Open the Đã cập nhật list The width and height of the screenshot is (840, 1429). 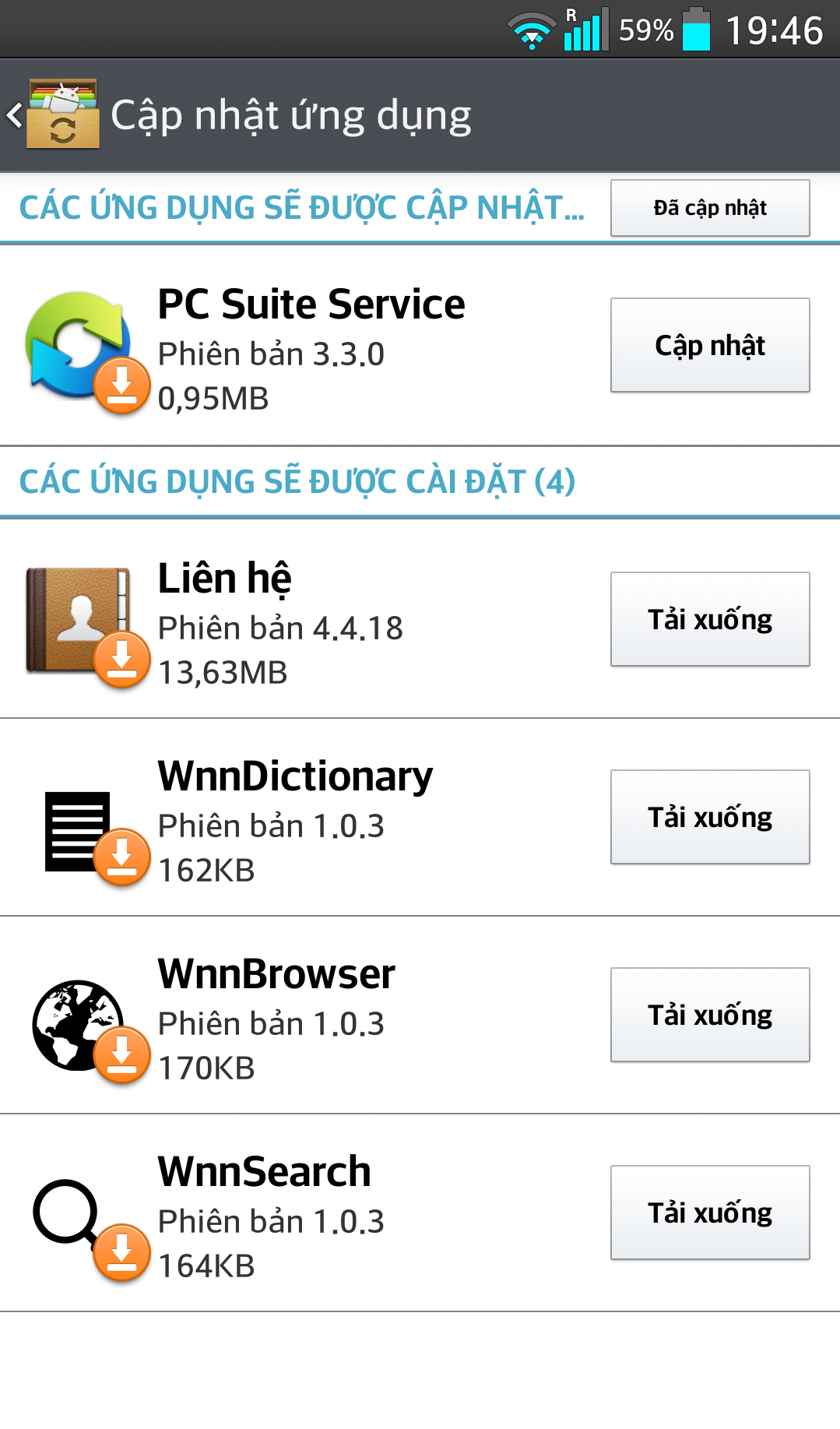[710, 208]
